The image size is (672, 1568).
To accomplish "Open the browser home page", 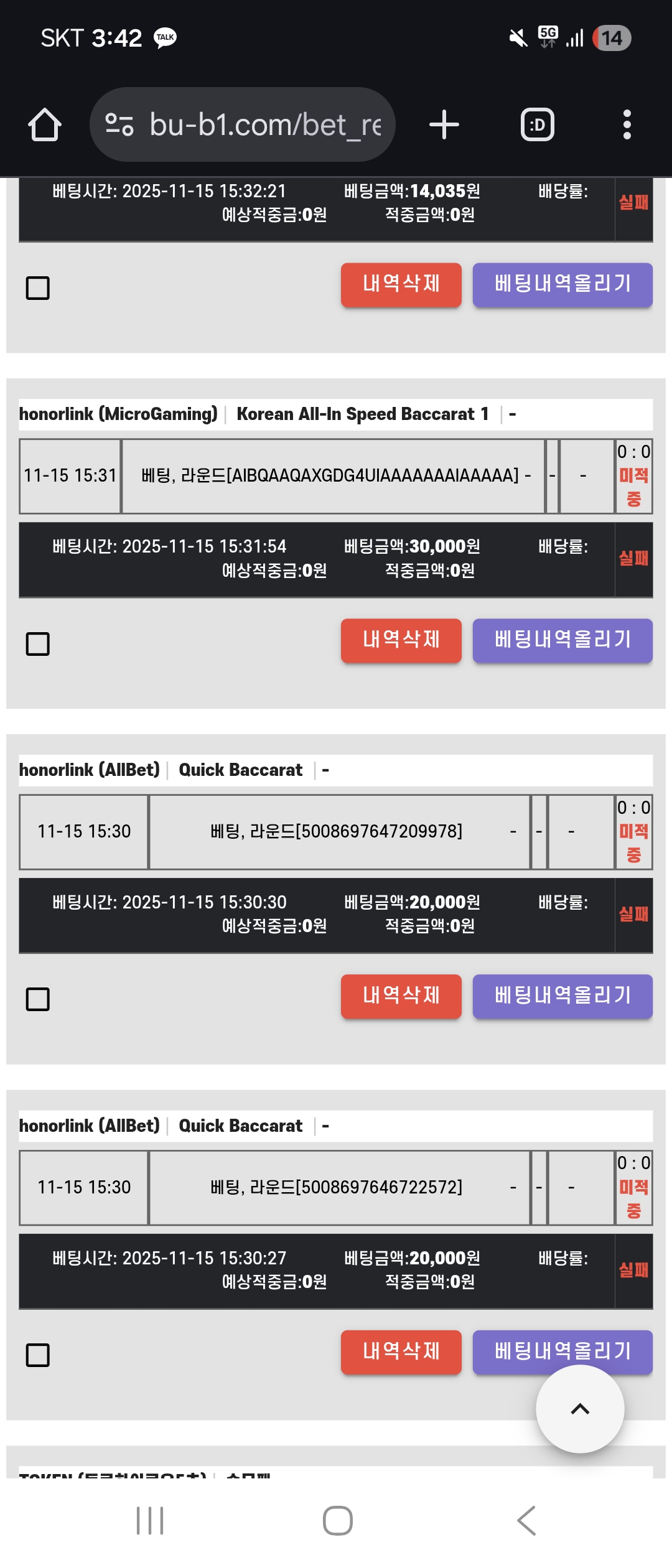I will click(45, 124).
